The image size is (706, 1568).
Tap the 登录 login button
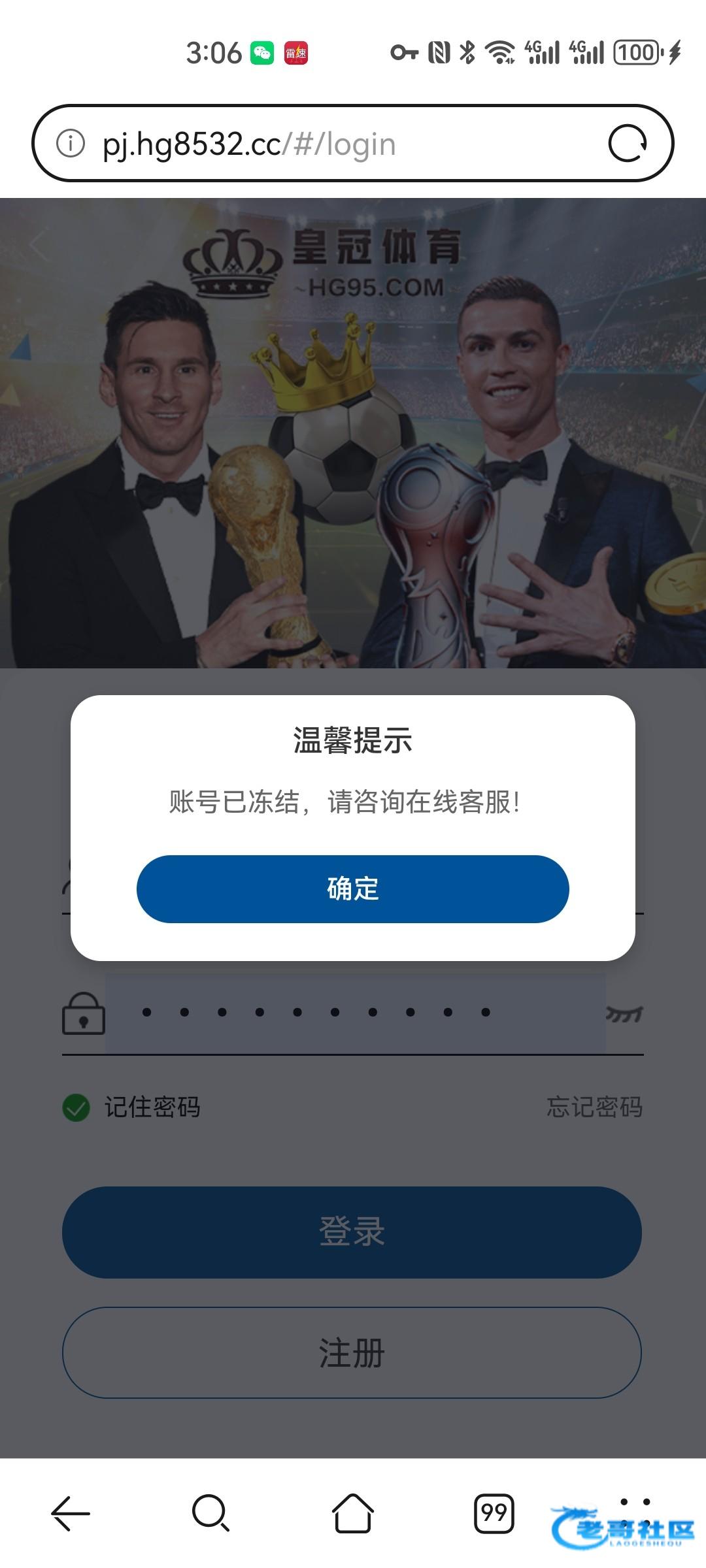pyautogui.click(x=352, y=1232)
